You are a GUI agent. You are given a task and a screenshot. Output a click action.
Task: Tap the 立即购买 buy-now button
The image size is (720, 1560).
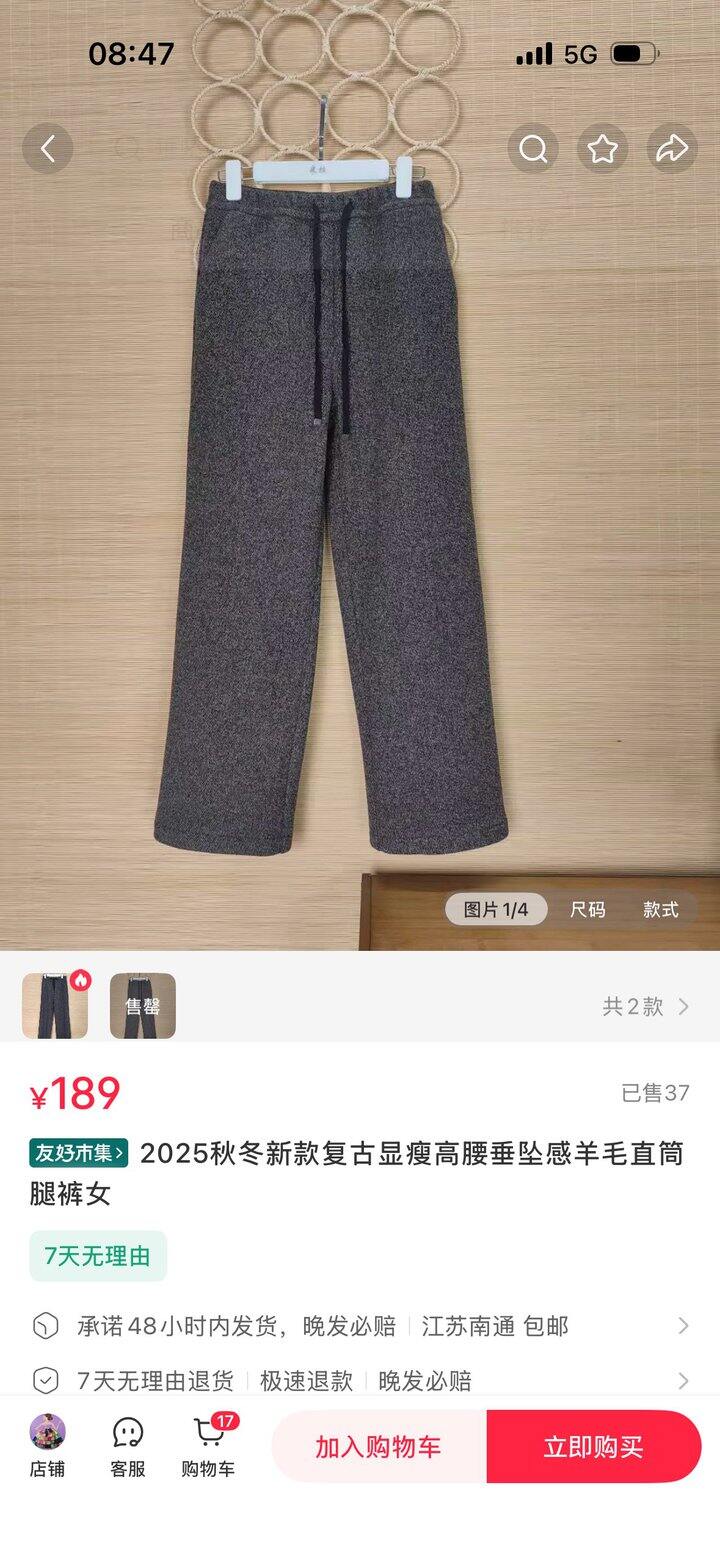593,1445
